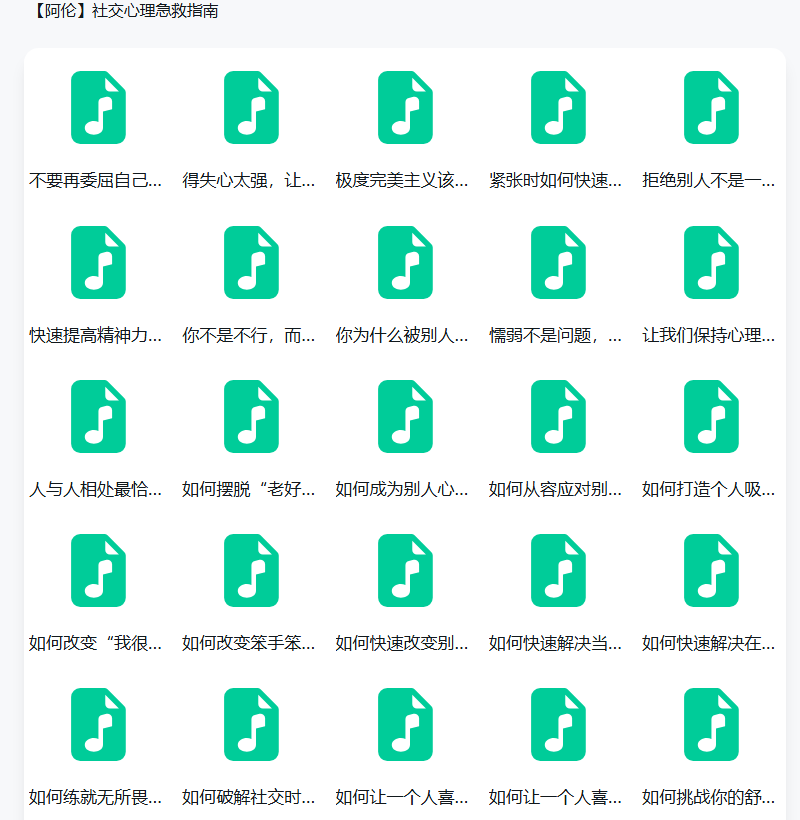
Task: Select audio file 如何摆脱“老好…
Action: pyautogui.click(x=251, y=416)
